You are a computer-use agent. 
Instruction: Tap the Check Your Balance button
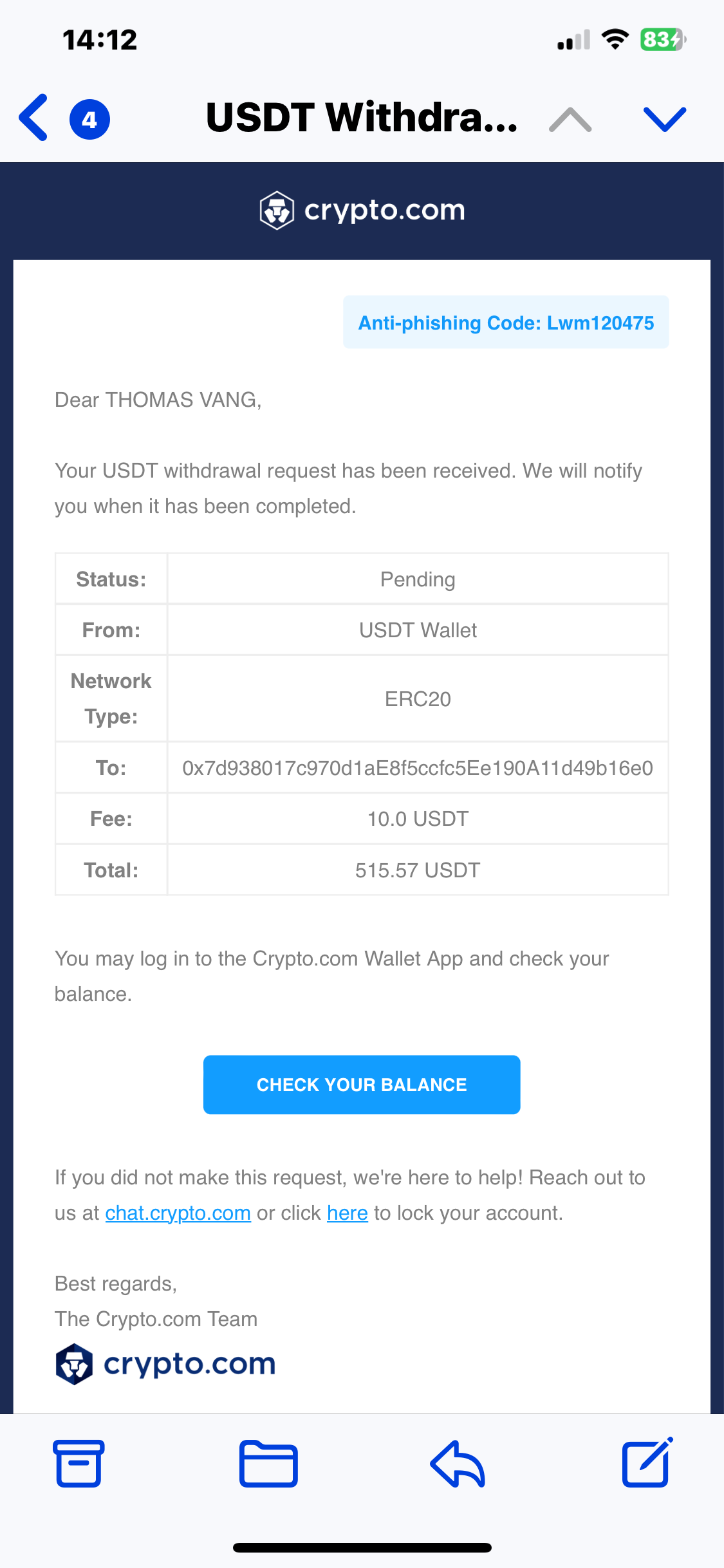362,1085
